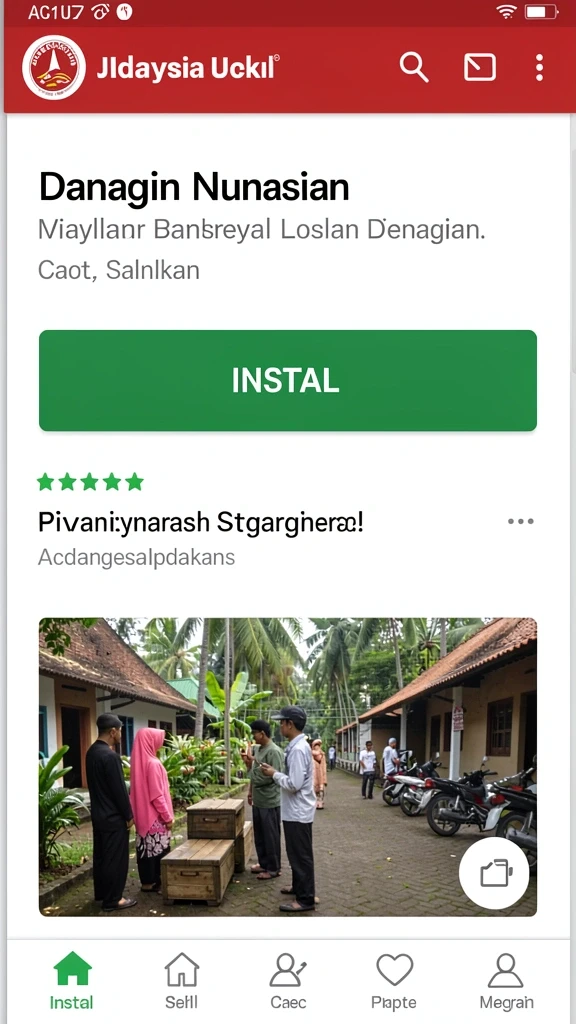
Task: Switch to the Selll tab
Action: click(182, 981)
